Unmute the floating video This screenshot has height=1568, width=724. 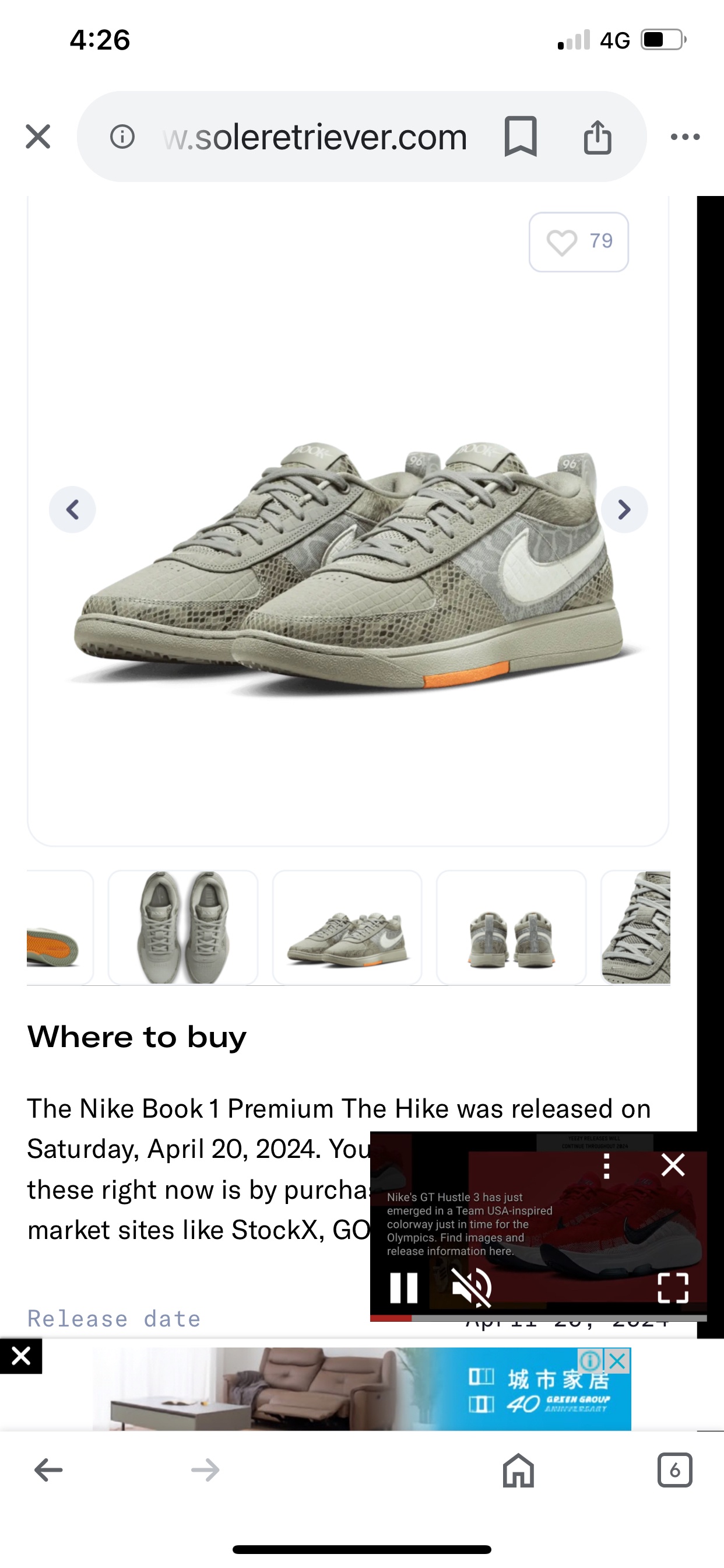click(472, 1287)
